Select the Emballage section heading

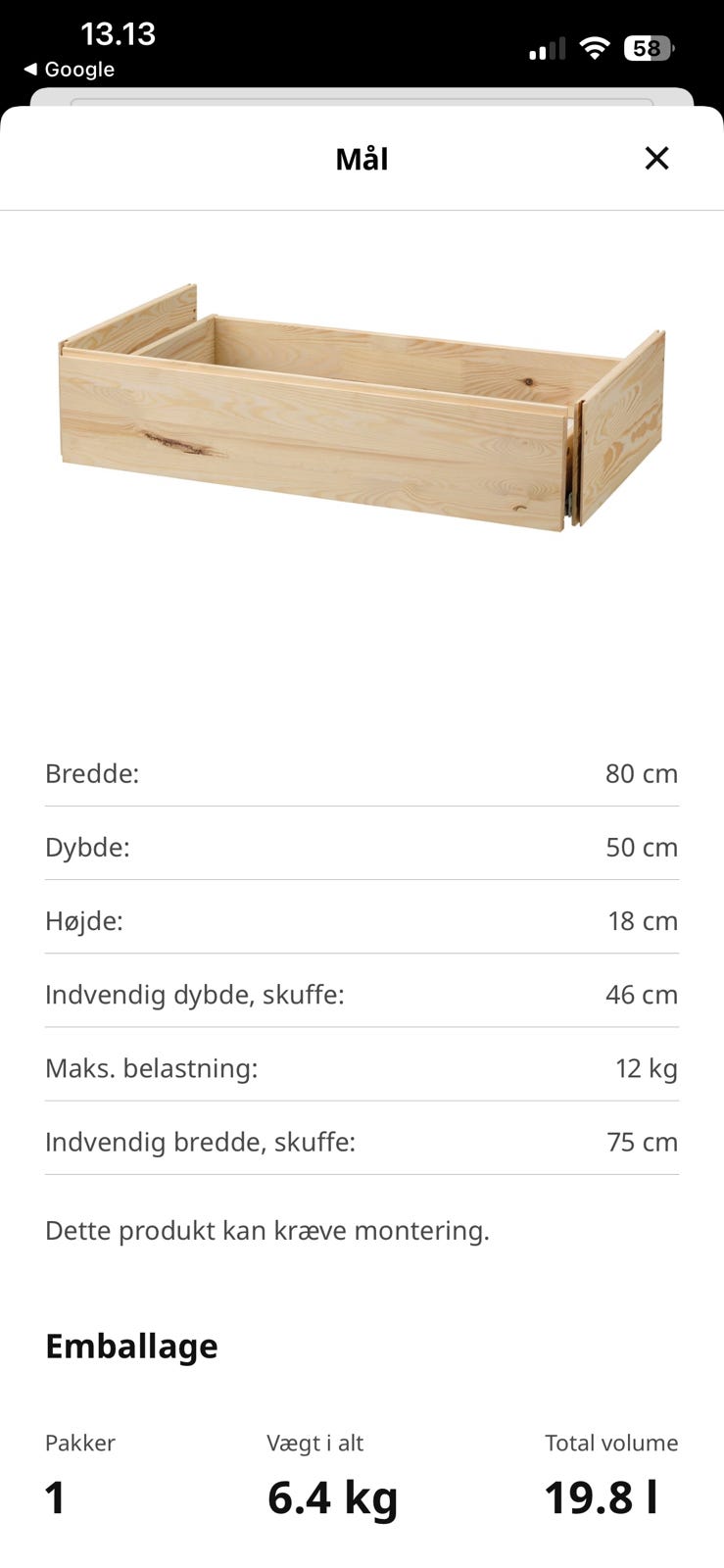coord(131,1346)
